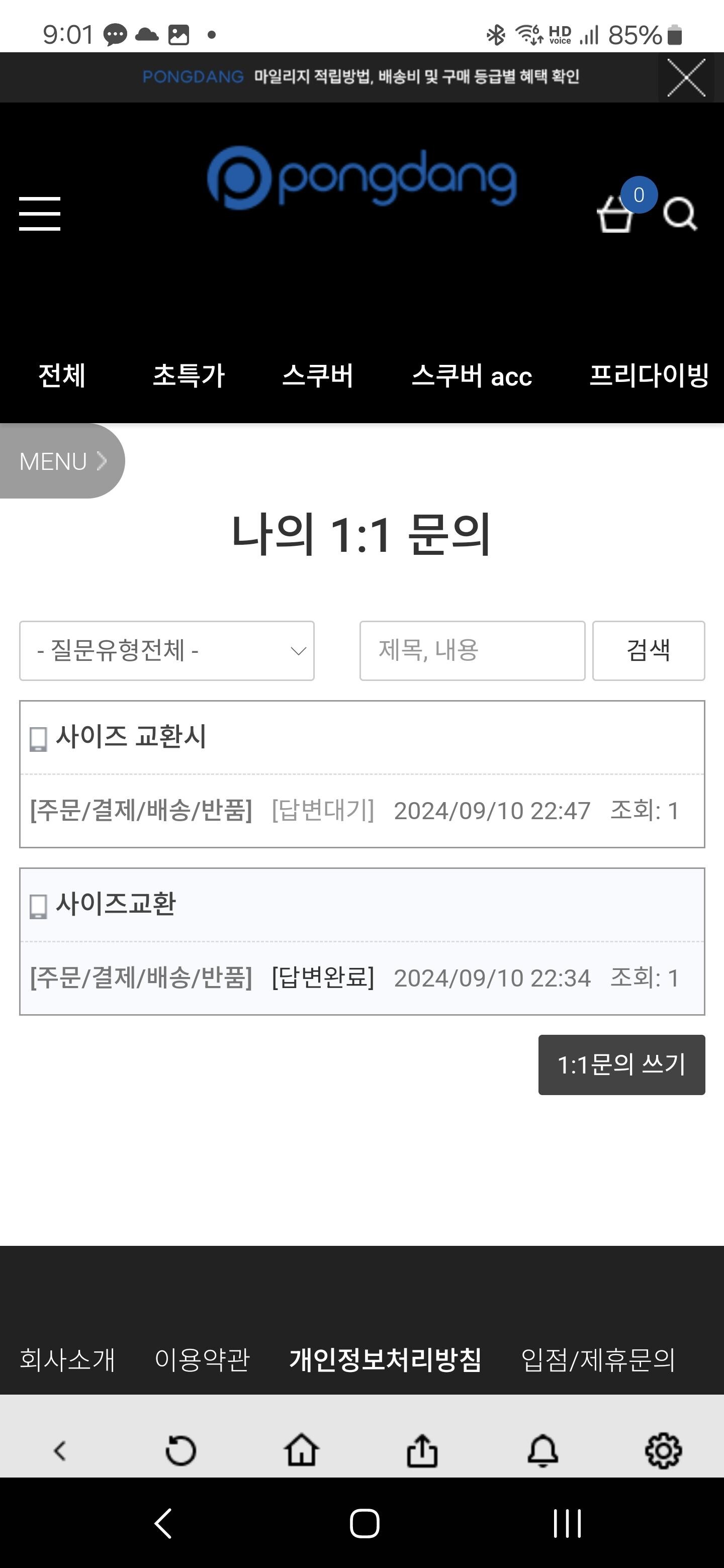The height and width of the screenshot is (1568, 724).
Task: Switch to the 초특가 category tab
Action: coord(189,375)
